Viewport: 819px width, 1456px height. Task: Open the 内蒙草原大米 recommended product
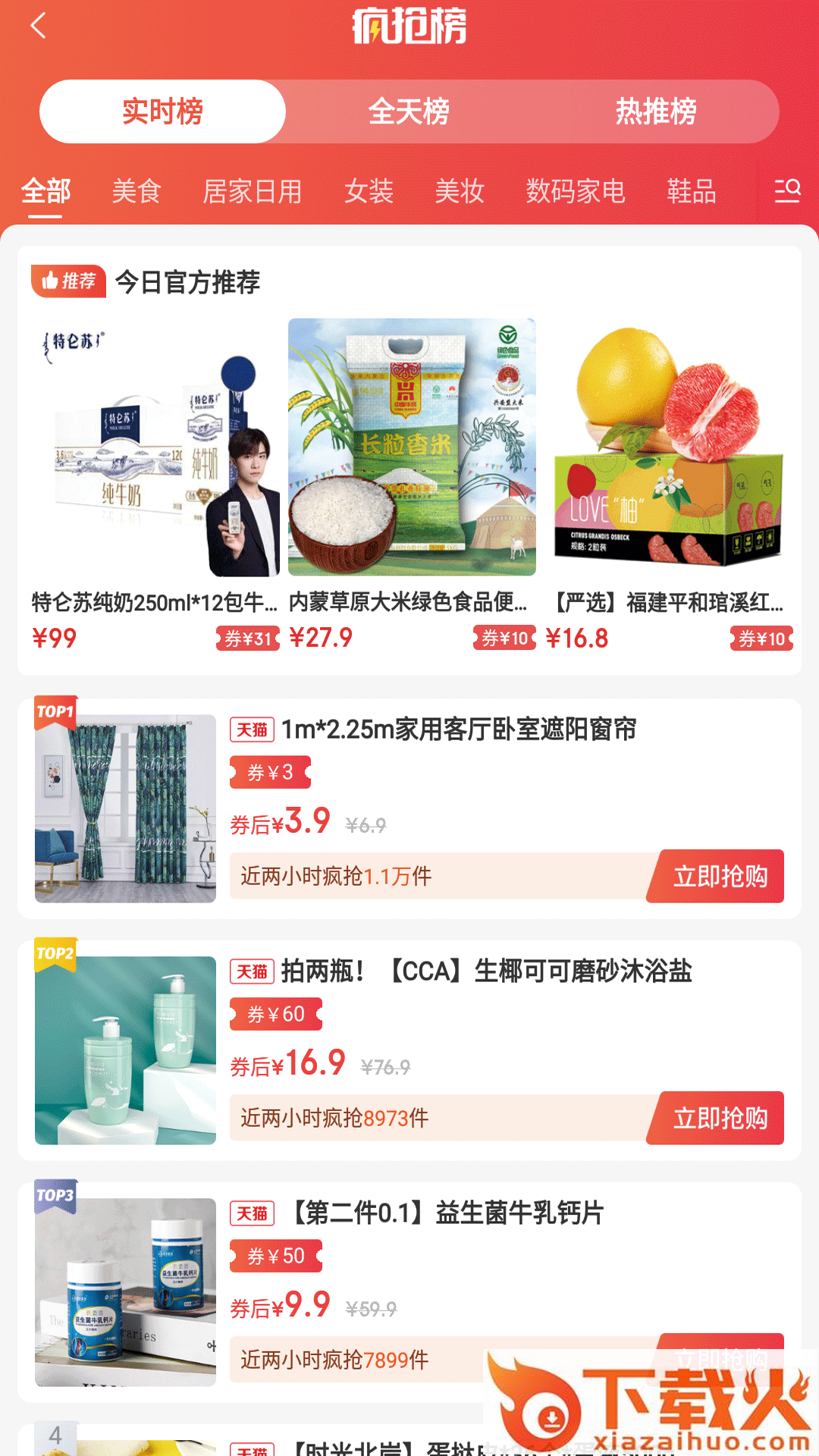coord(412,485)
